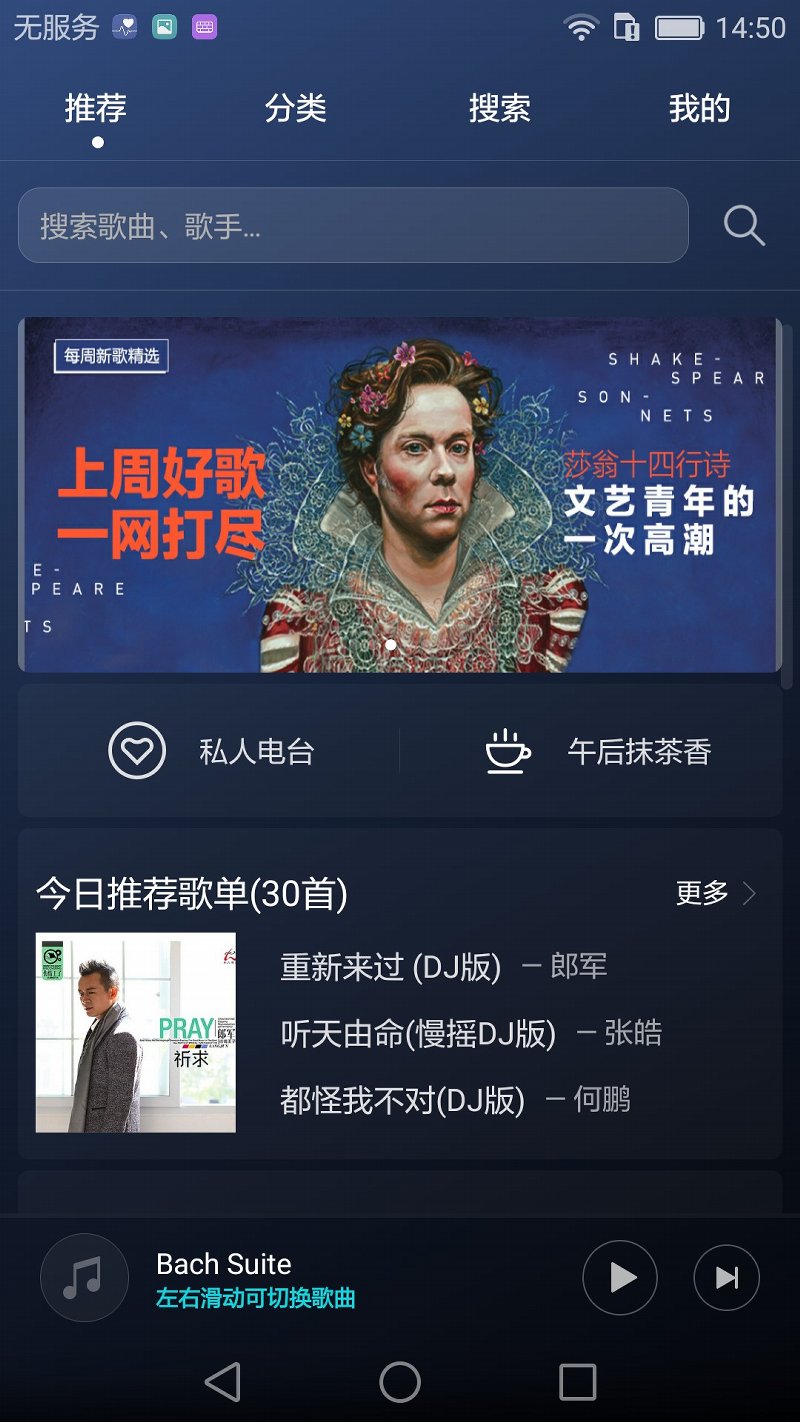Tap the chevron next to 更多

pyautogui.click(x=748, y=894)
